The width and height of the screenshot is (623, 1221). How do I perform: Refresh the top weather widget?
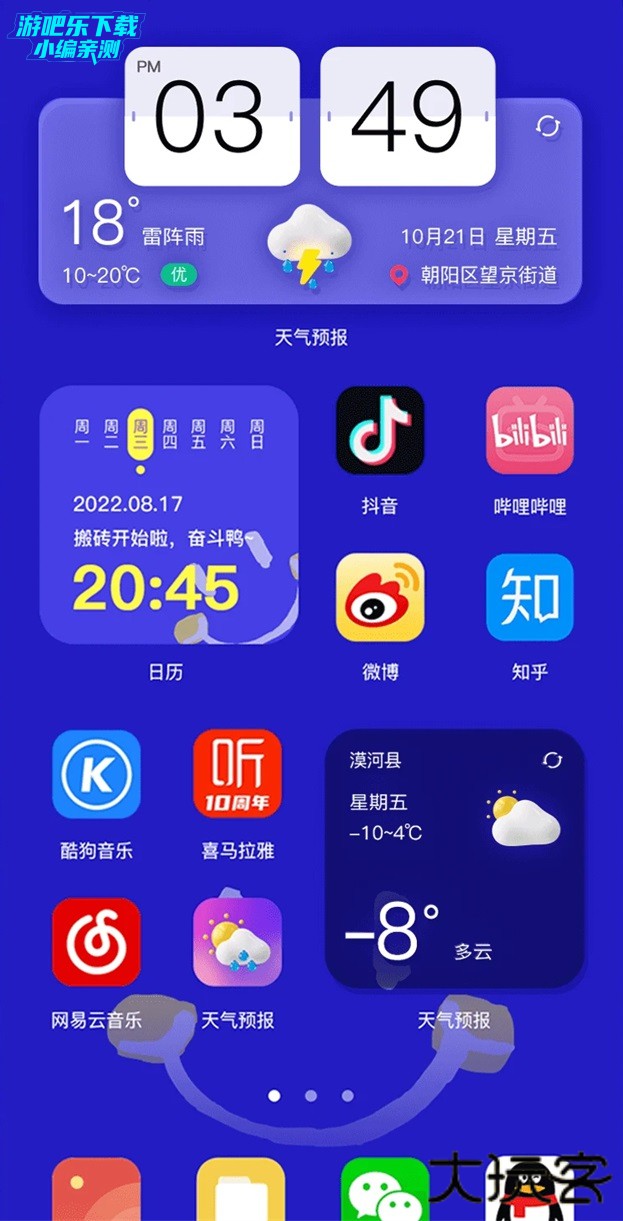[x=547, y=127]
